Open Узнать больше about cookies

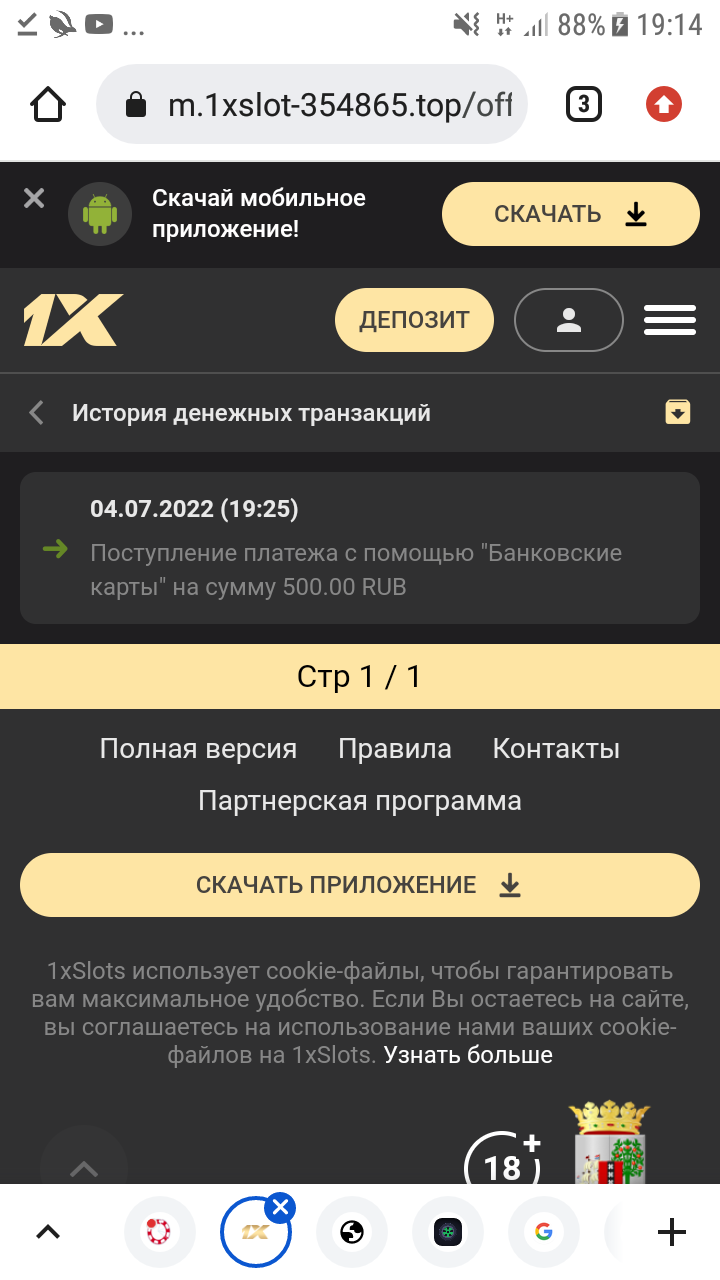[468, 1055]
